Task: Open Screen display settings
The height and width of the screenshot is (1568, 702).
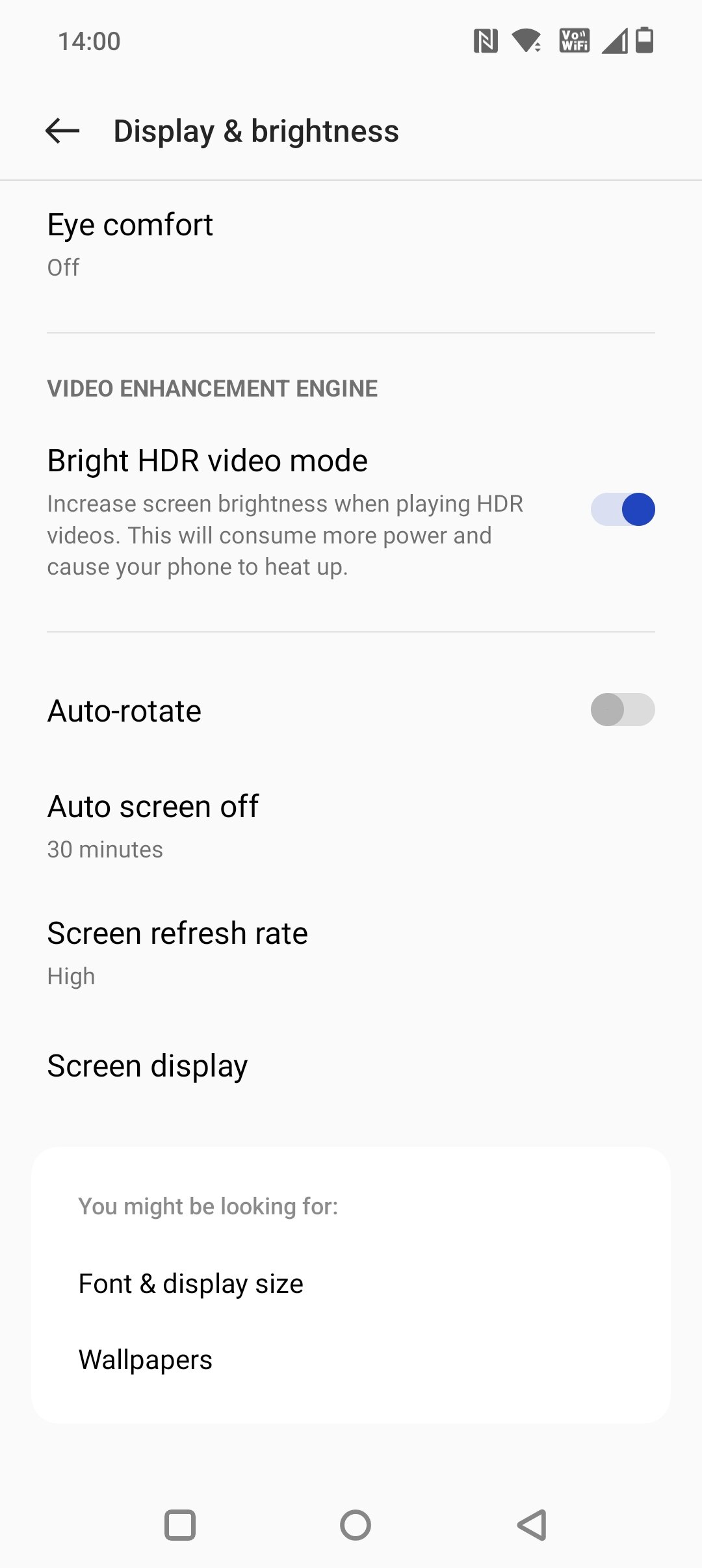Action: [x=351, y=1066]
